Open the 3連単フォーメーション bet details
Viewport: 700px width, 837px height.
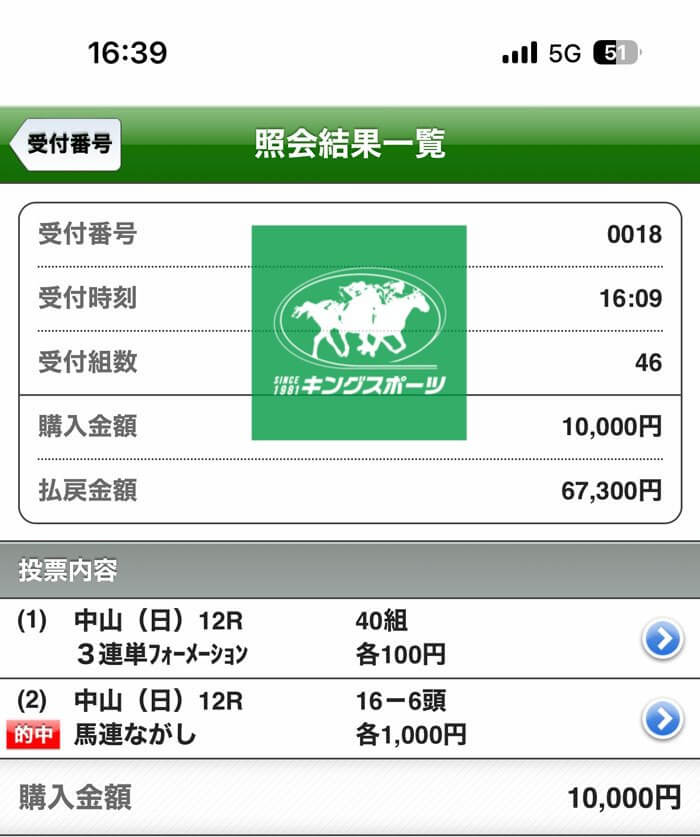point(661,638)
